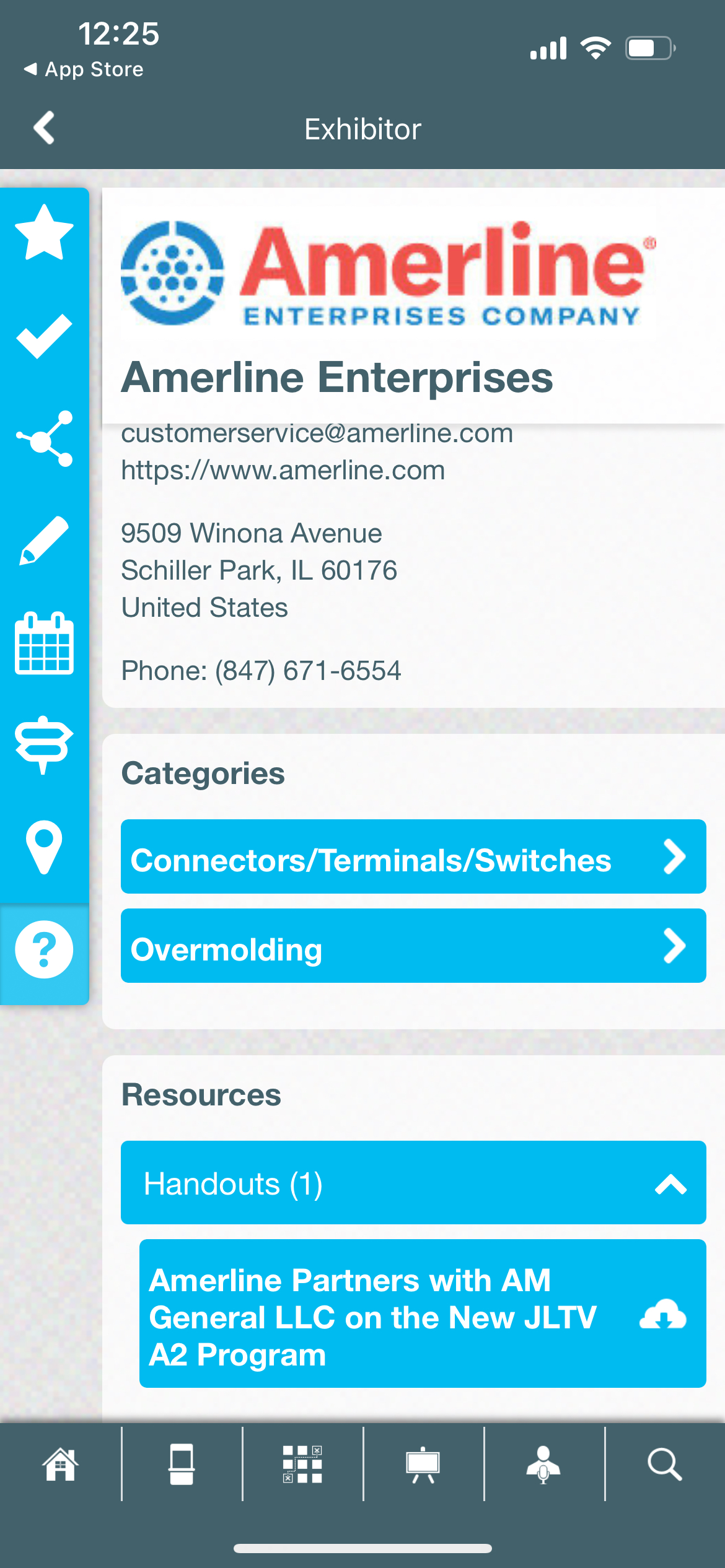Viewport: 725px width, 1568px height.
Task: Open the presentations easel tab
Action: 423,1465
